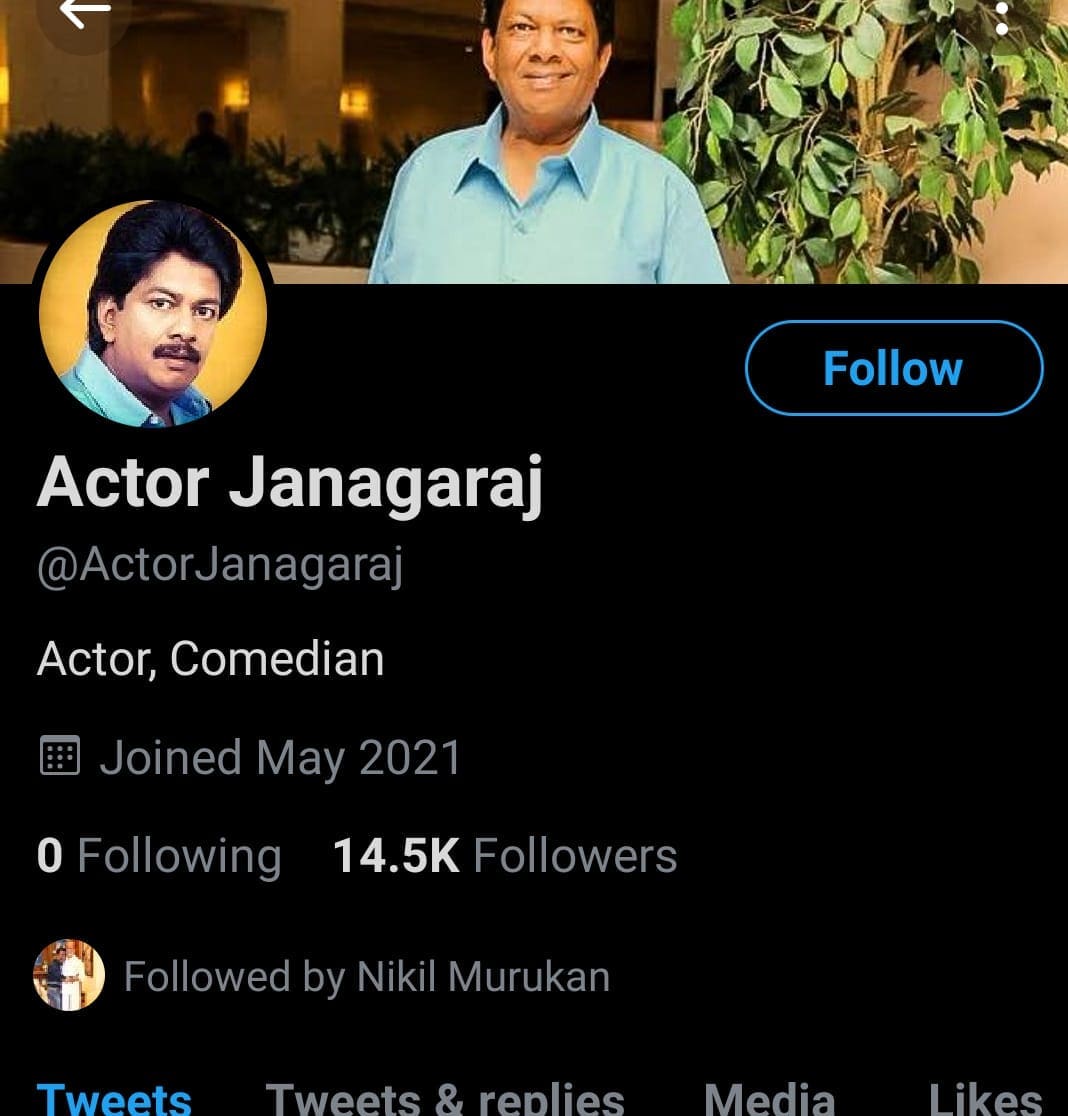
Task: Click the Actor Janagaraj display name
Action: 290,482
